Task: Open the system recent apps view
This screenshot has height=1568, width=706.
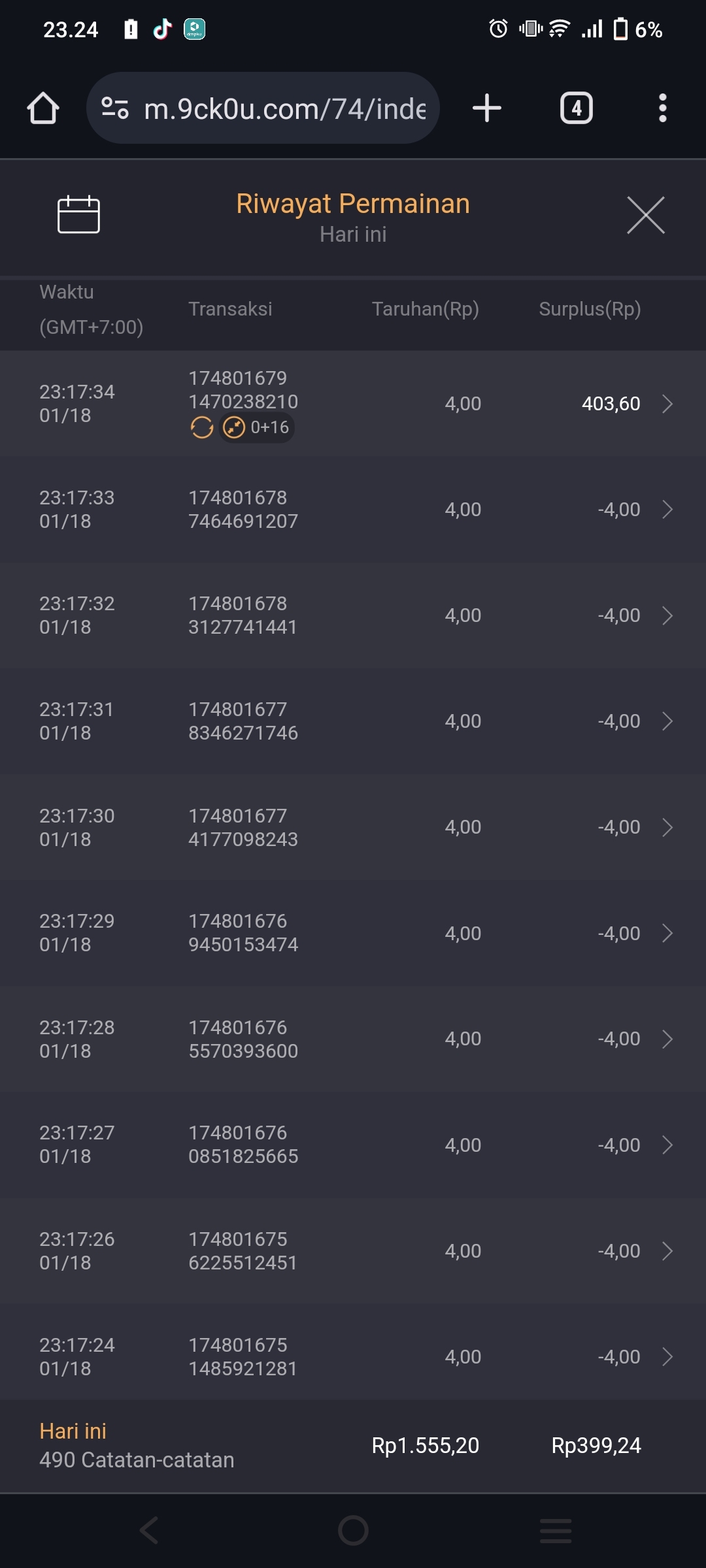Action: [556, 1530]
